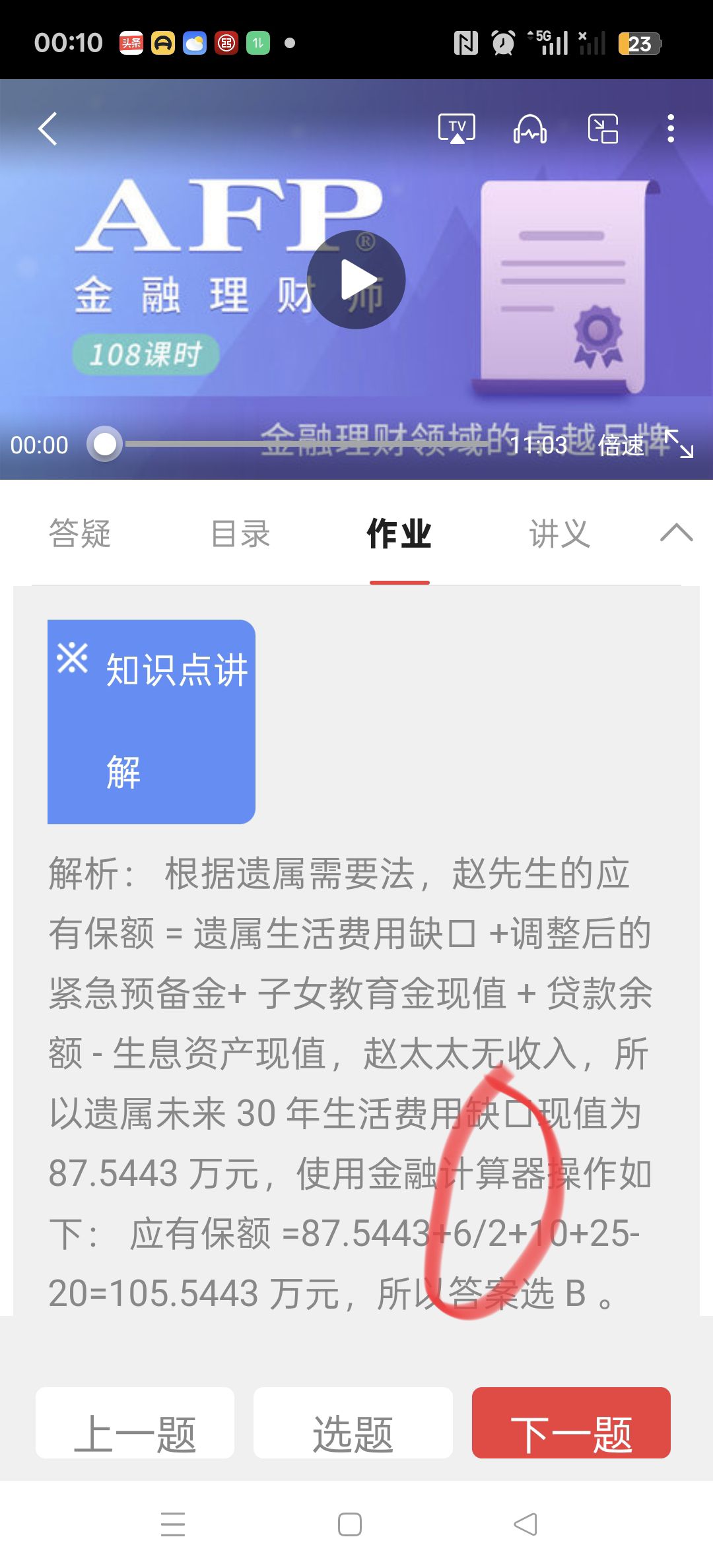This screenshot has height=1568, width=713.
Task: Collapse the panel with the up chevron
Action: click(x=676, y=533)
